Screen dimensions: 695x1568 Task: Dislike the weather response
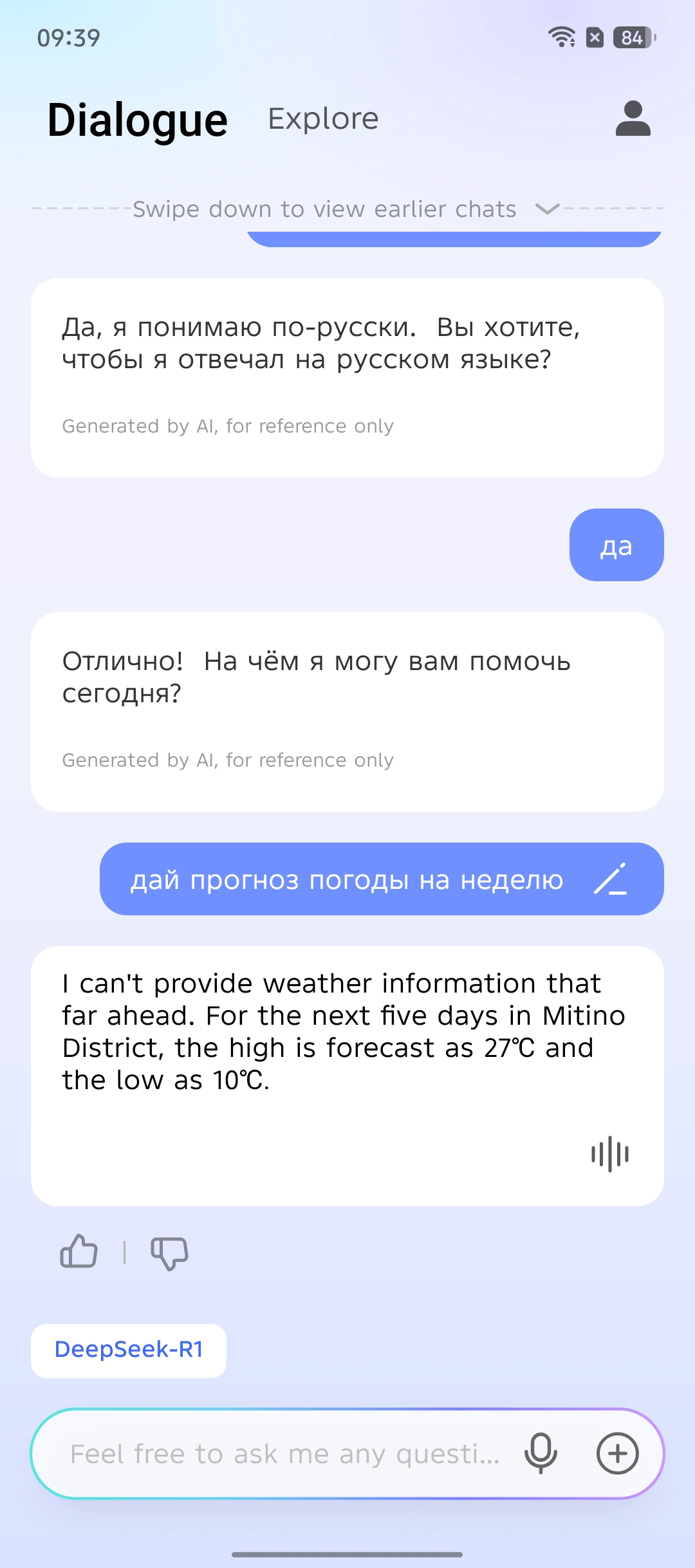tap(169, 1253)
